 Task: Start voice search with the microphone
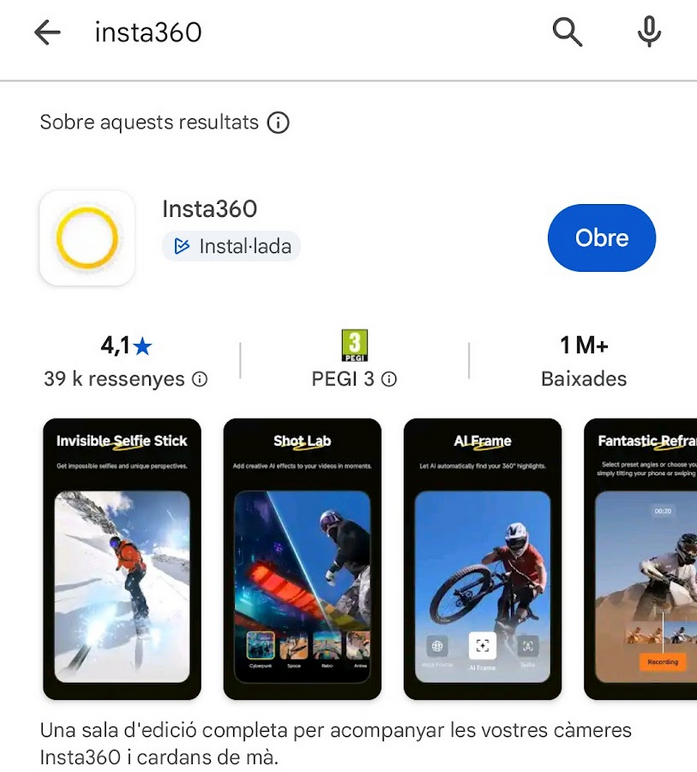click(x=649, y=33)
